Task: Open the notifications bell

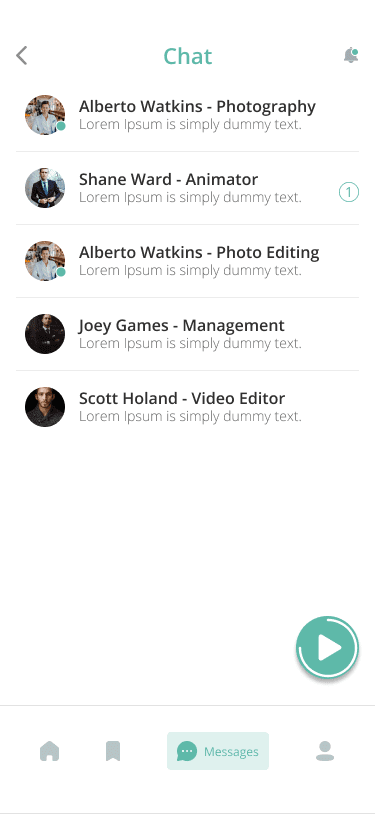Action: (351, 56)
